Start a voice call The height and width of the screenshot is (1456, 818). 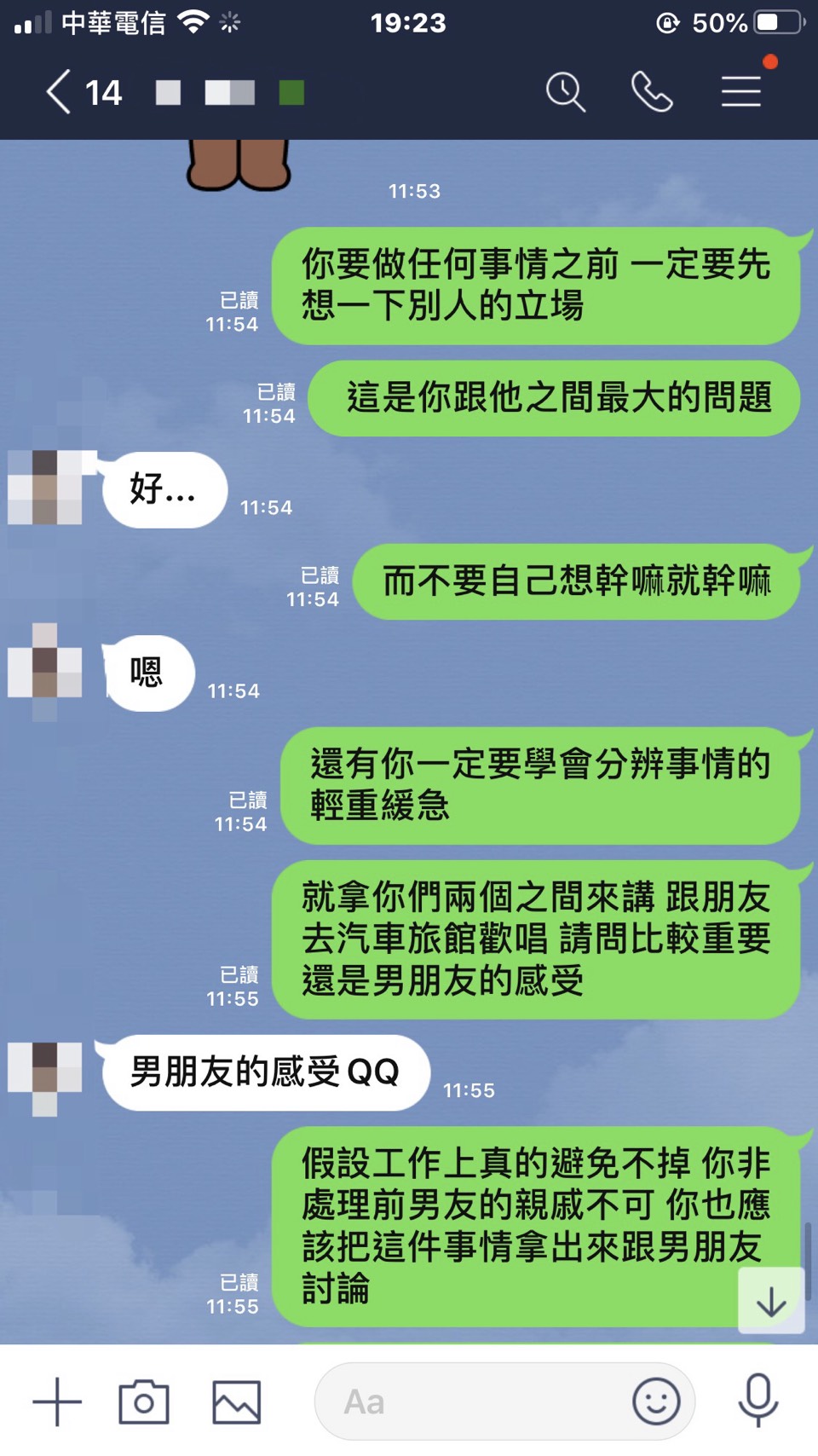pyautogui.click(x=652, y=92)
